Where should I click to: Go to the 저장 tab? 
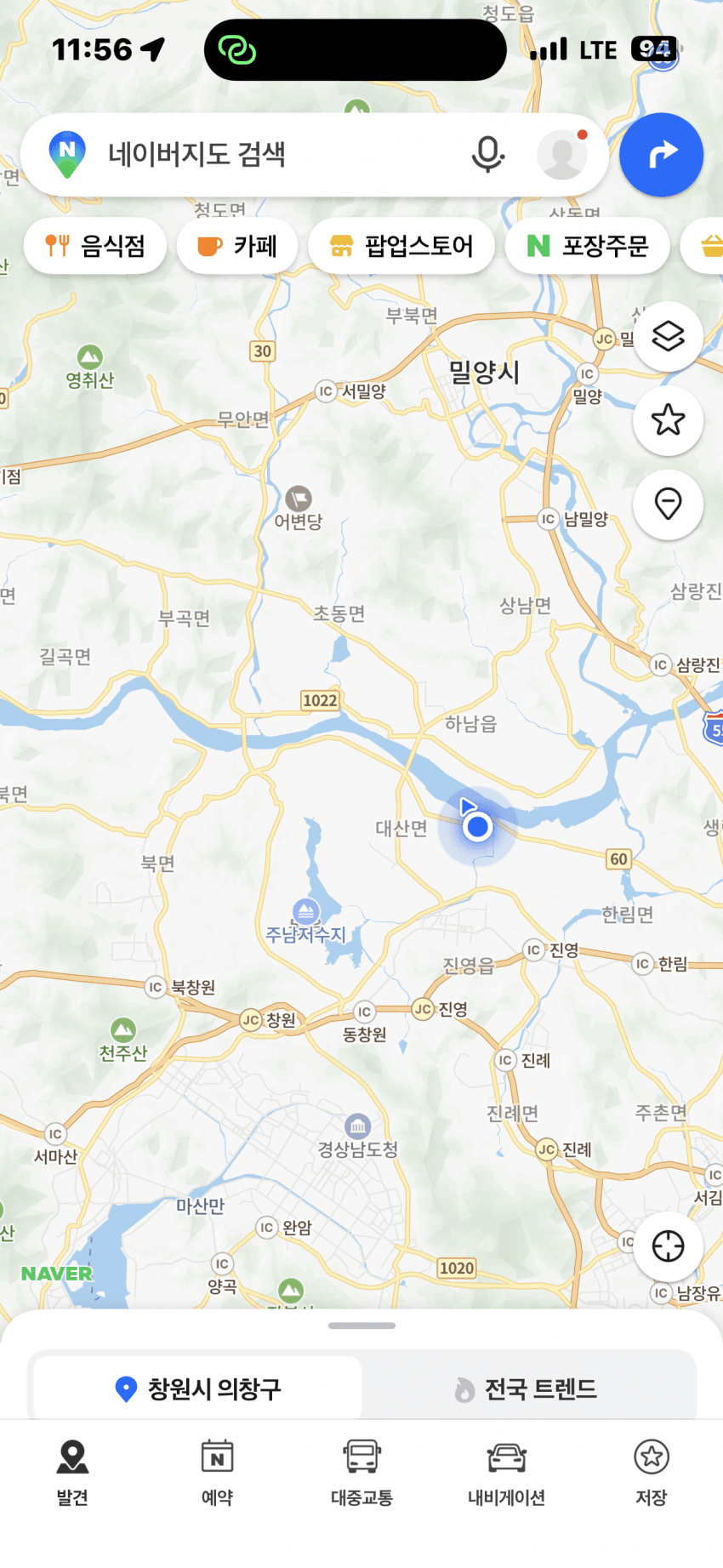651,1472
